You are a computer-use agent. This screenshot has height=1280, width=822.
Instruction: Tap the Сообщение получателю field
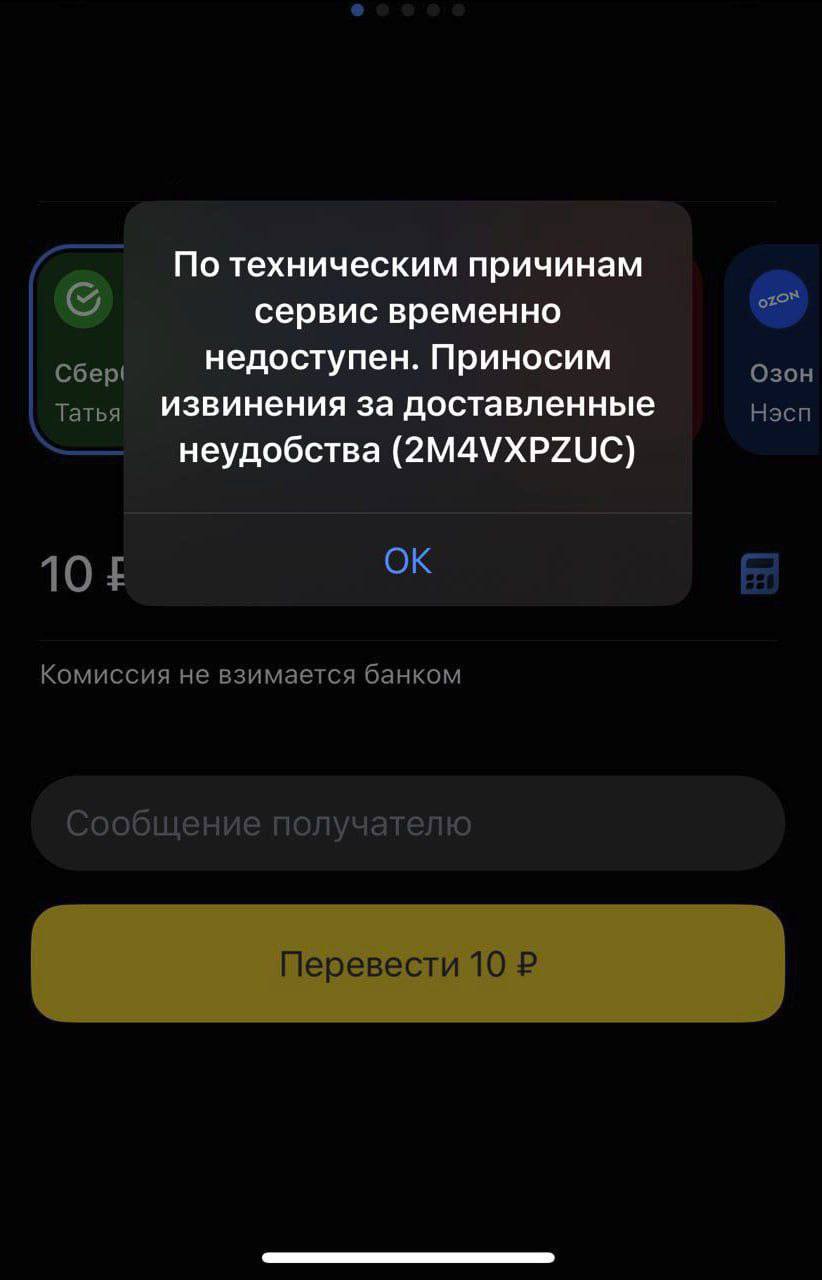408,823
